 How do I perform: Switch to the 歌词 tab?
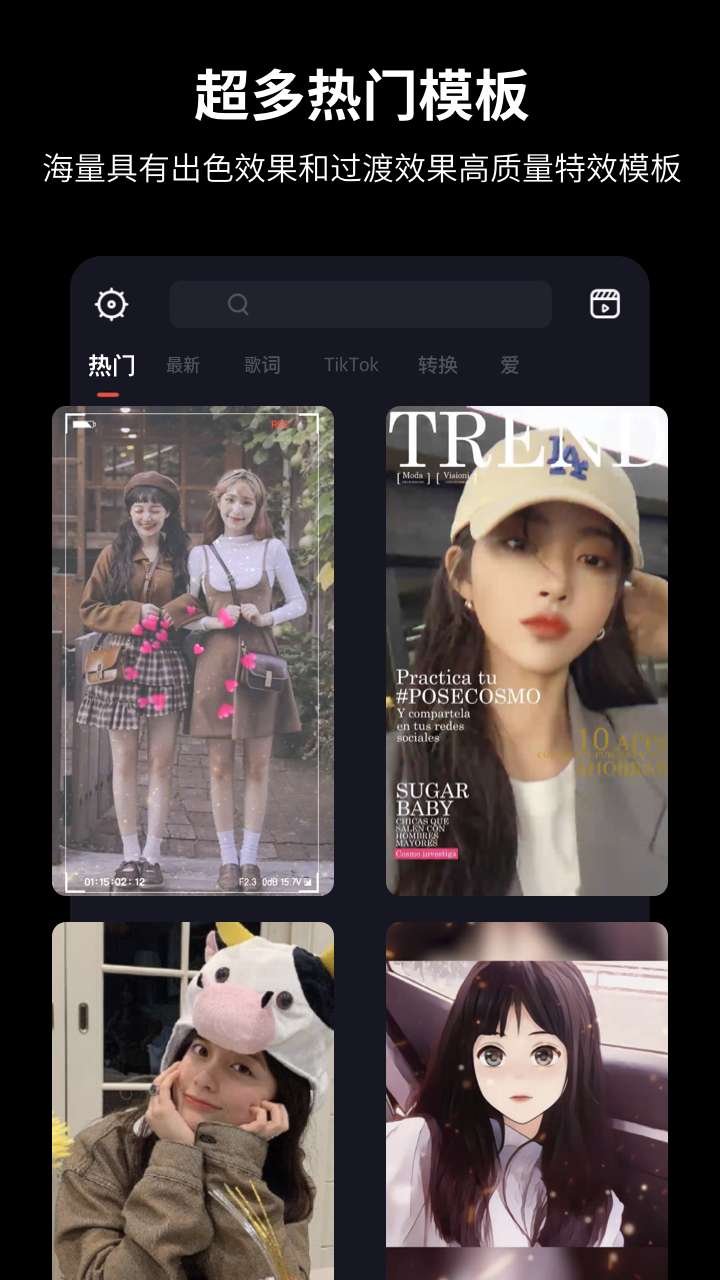tap(263, 365)
